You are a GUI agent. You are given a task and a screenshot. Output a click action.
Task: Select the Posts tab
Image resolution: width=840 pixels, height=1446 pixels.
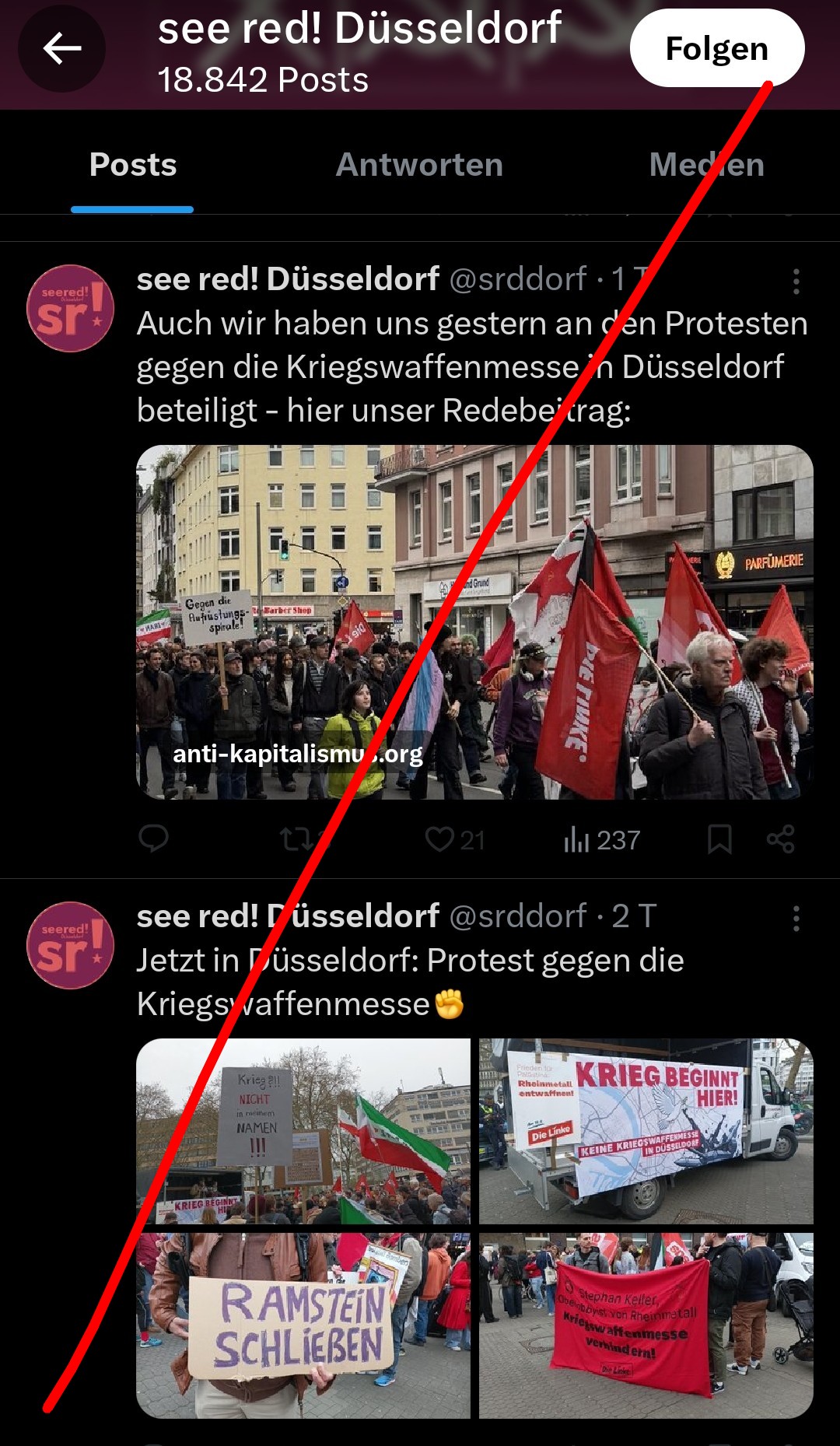[133, 165]
